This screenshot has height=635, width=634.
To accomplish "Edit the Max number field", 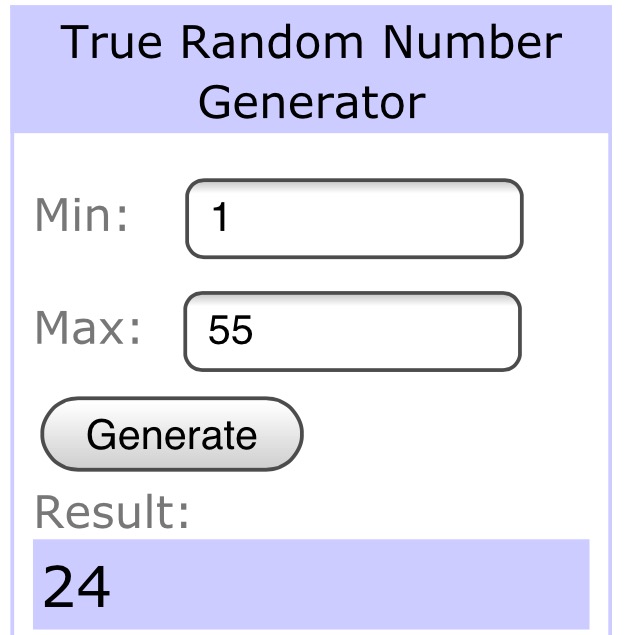I will (x=352, y=331).
